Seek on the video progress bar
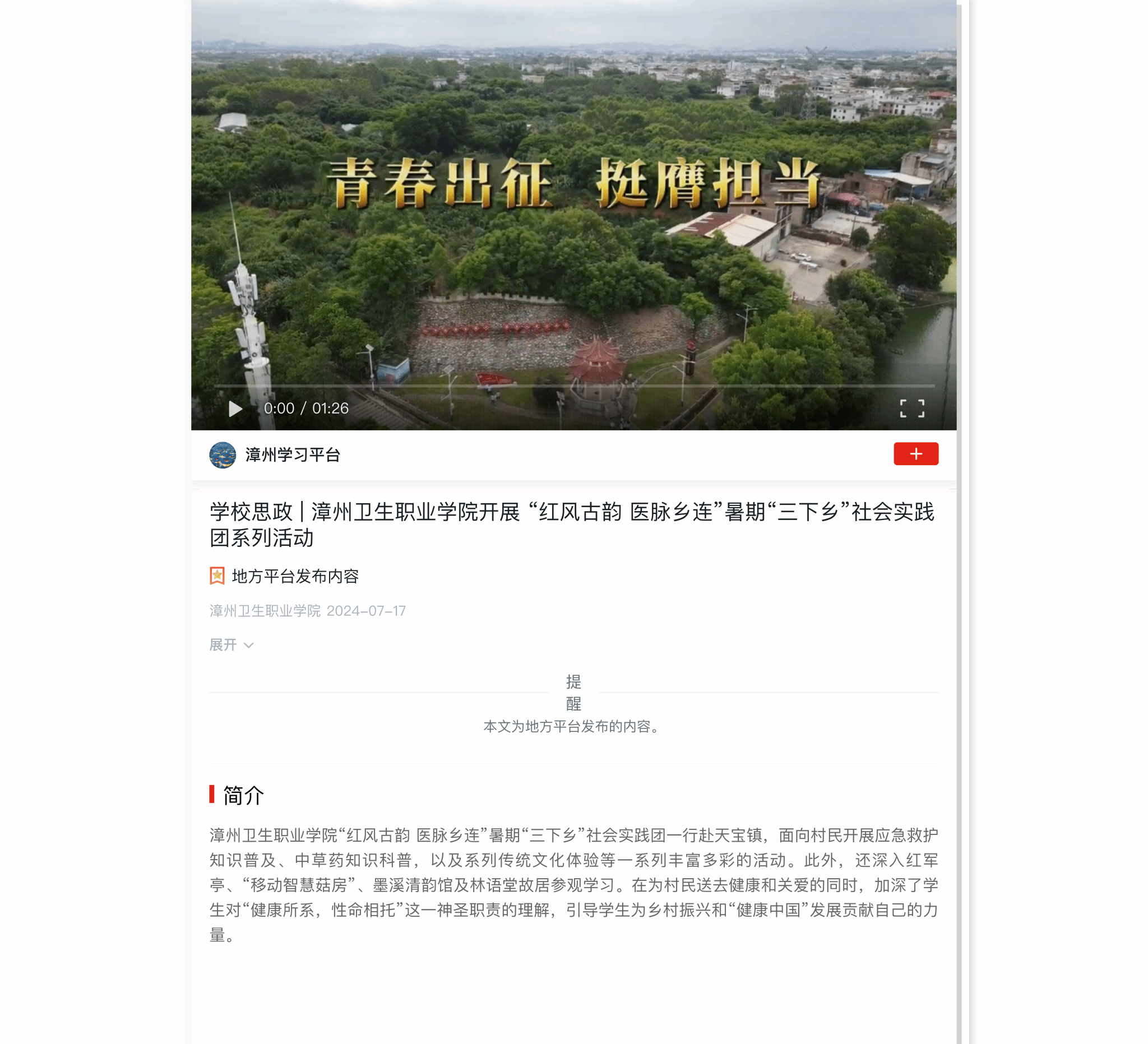The image size is (1148, 1044). coord(573,386)
